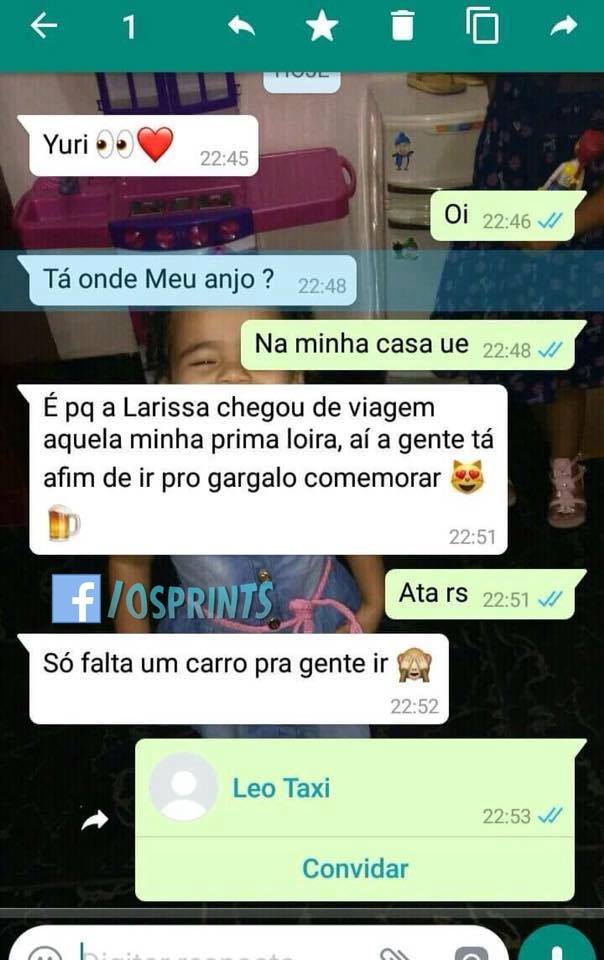Viewport: 604px width, 960px height.
Task: Open the attachment paperclip
Action: (x=396, y=952)
